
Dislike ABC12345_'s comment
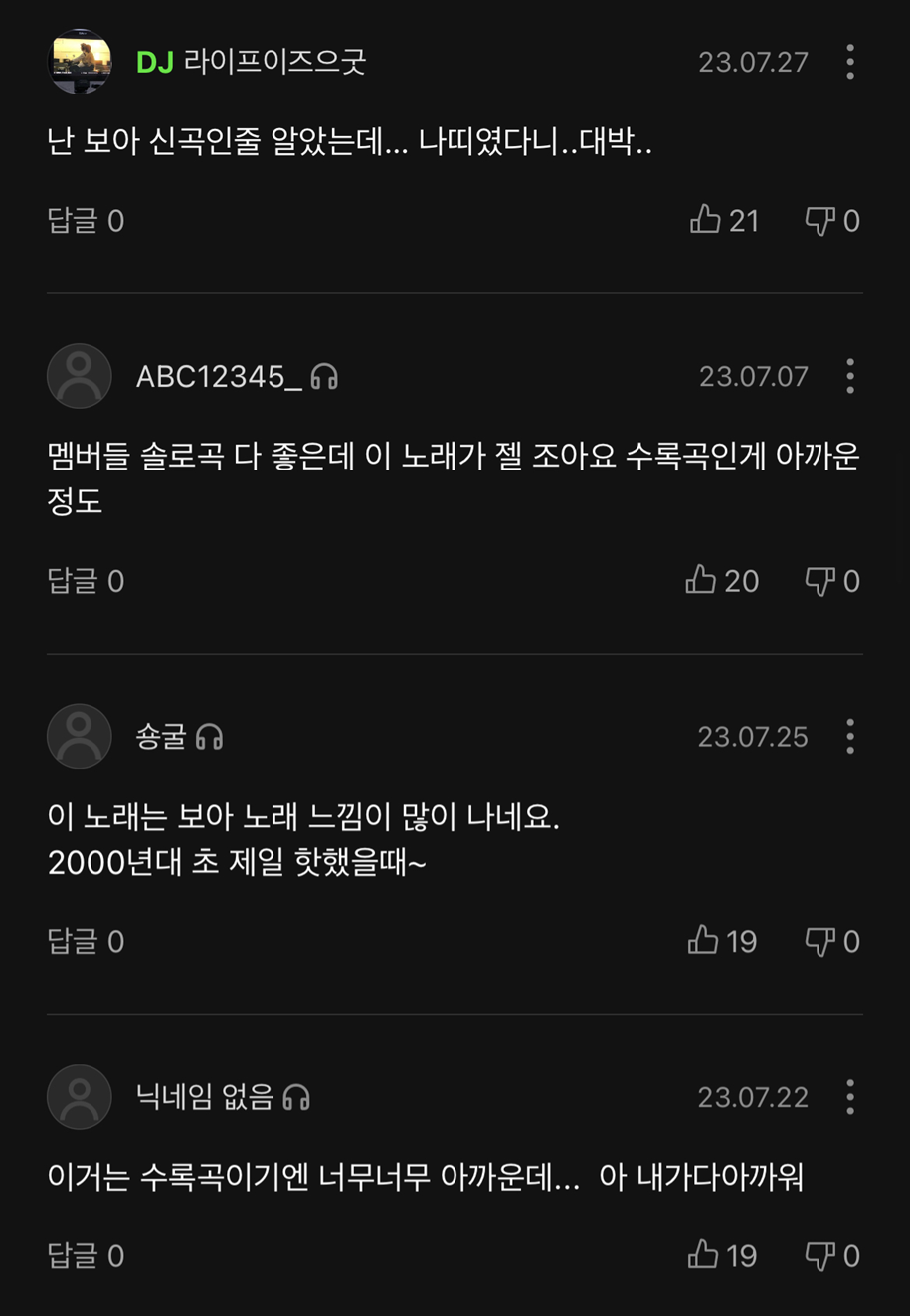819,581
